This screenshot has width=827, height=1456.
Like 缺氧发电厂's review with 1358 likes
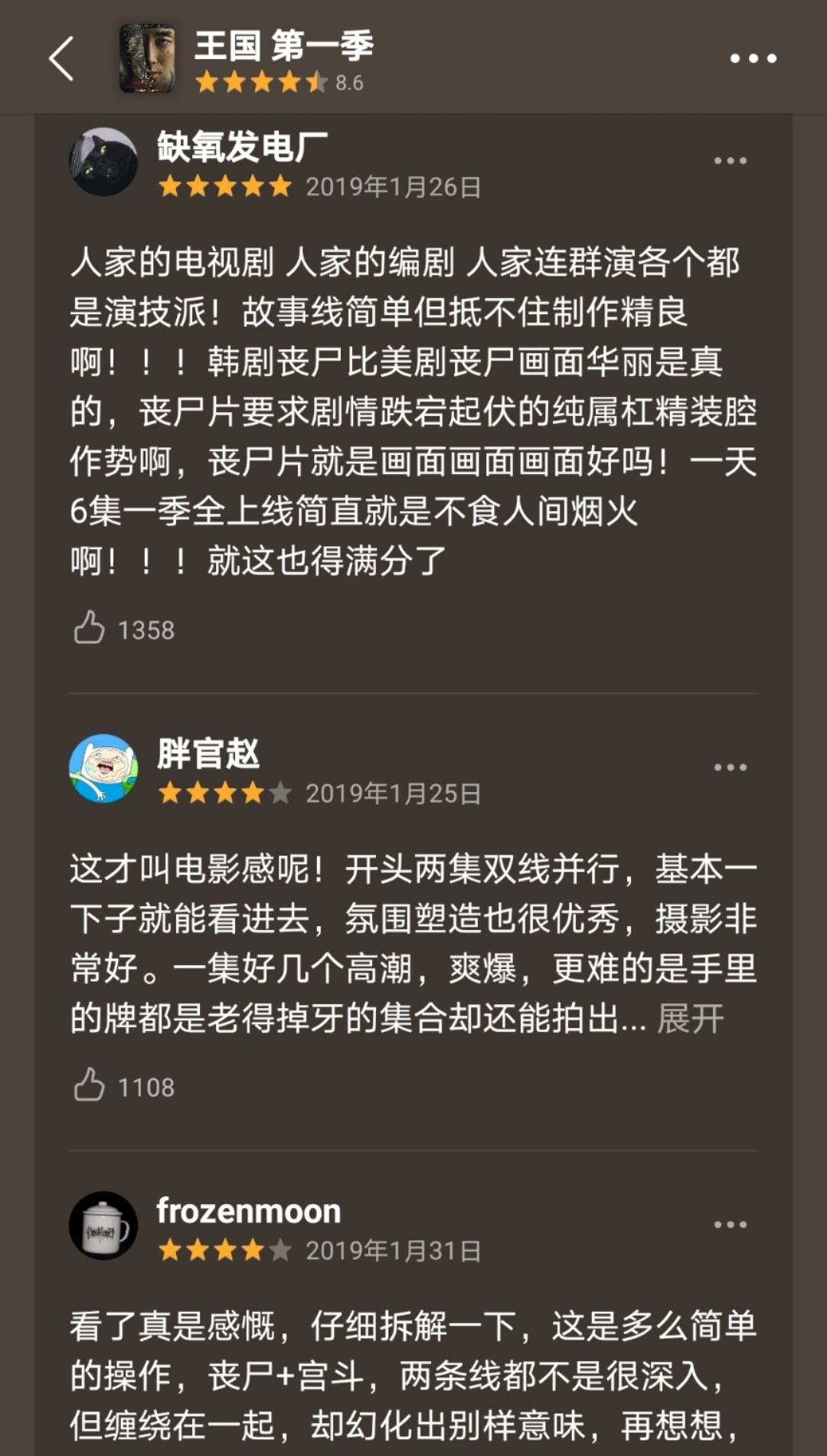(90, 628)
